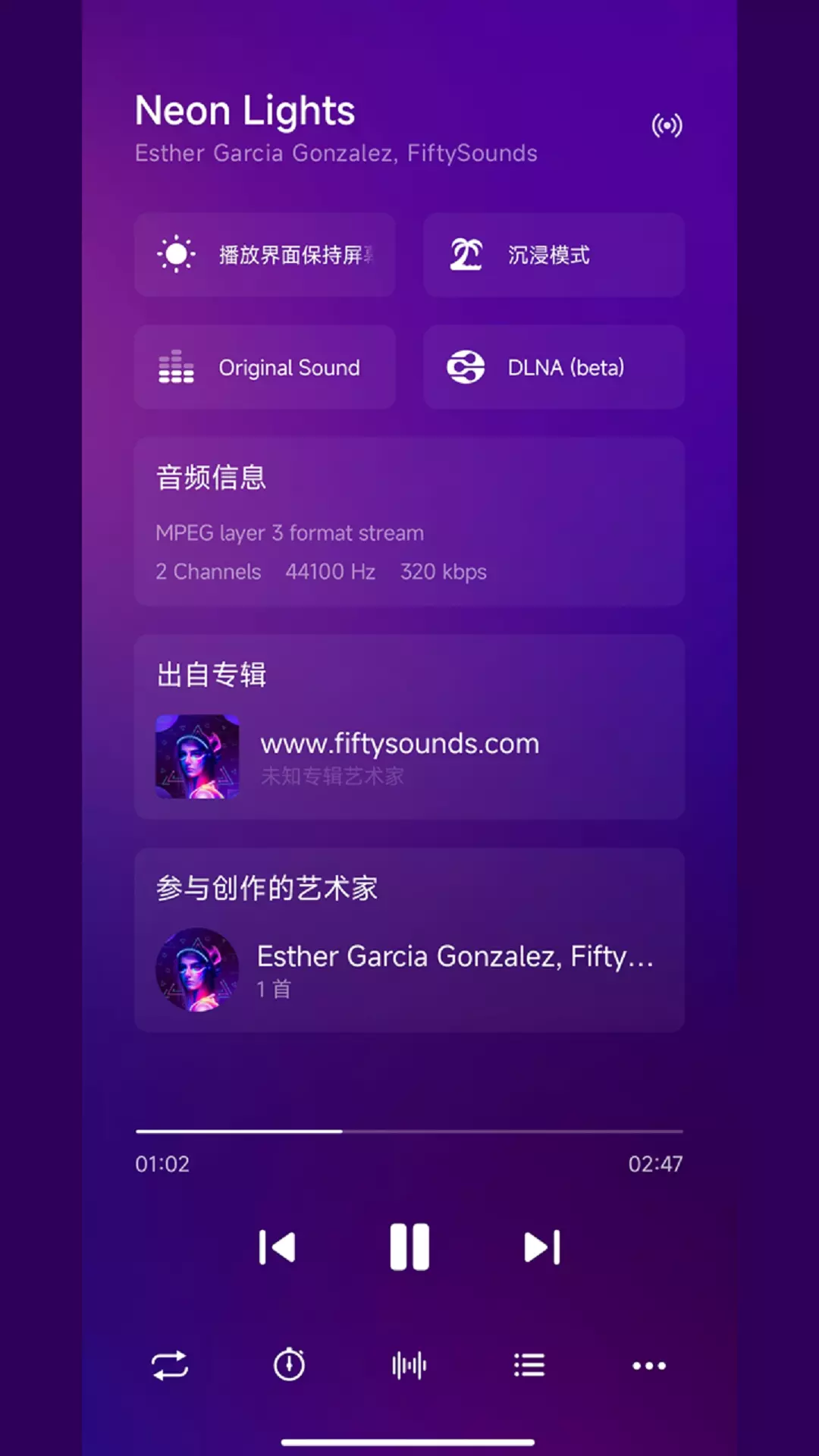Enable 沉浸模式 immersive mode
The image size is (819, 1456).
(x=554, y=255)
